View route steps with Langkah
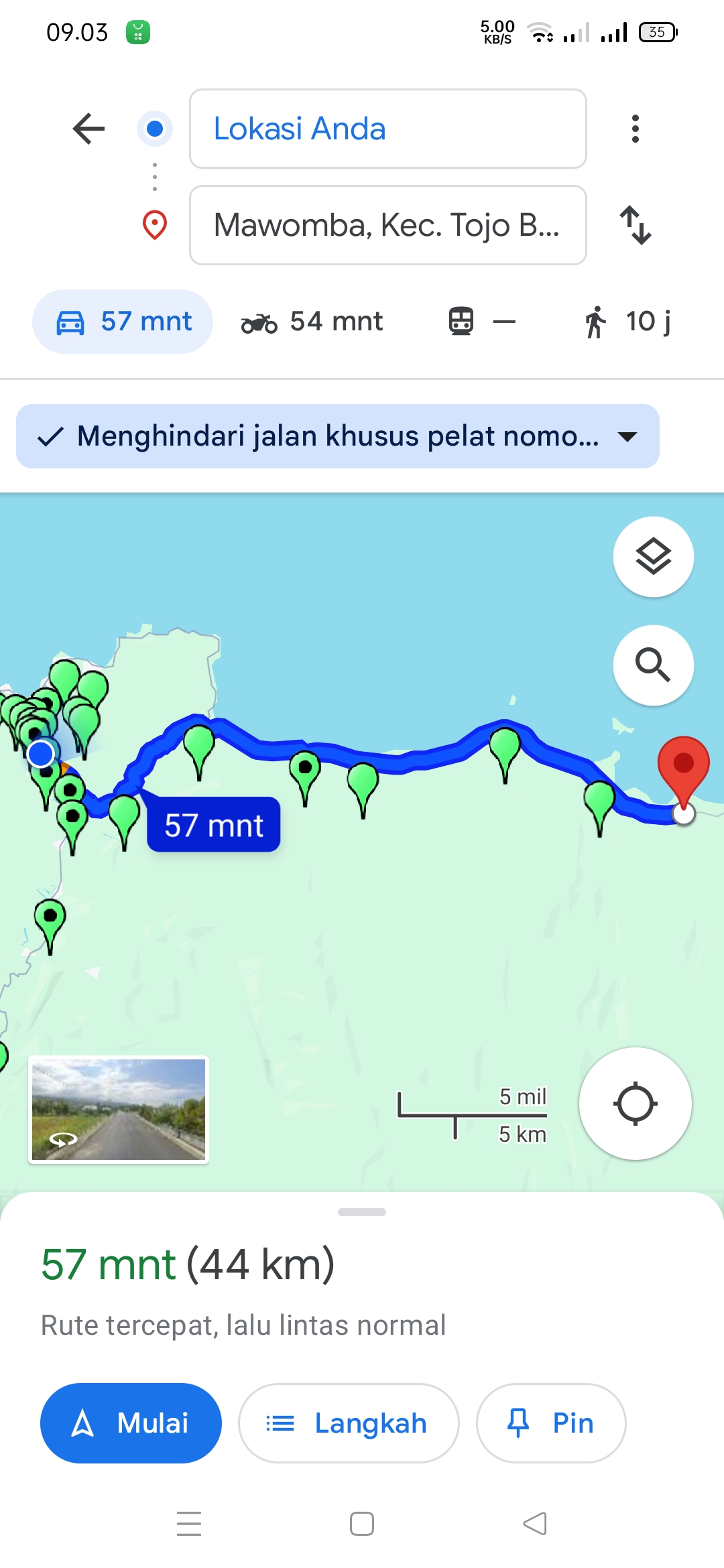This screenshot has width=724, height=1568. 349,1423
